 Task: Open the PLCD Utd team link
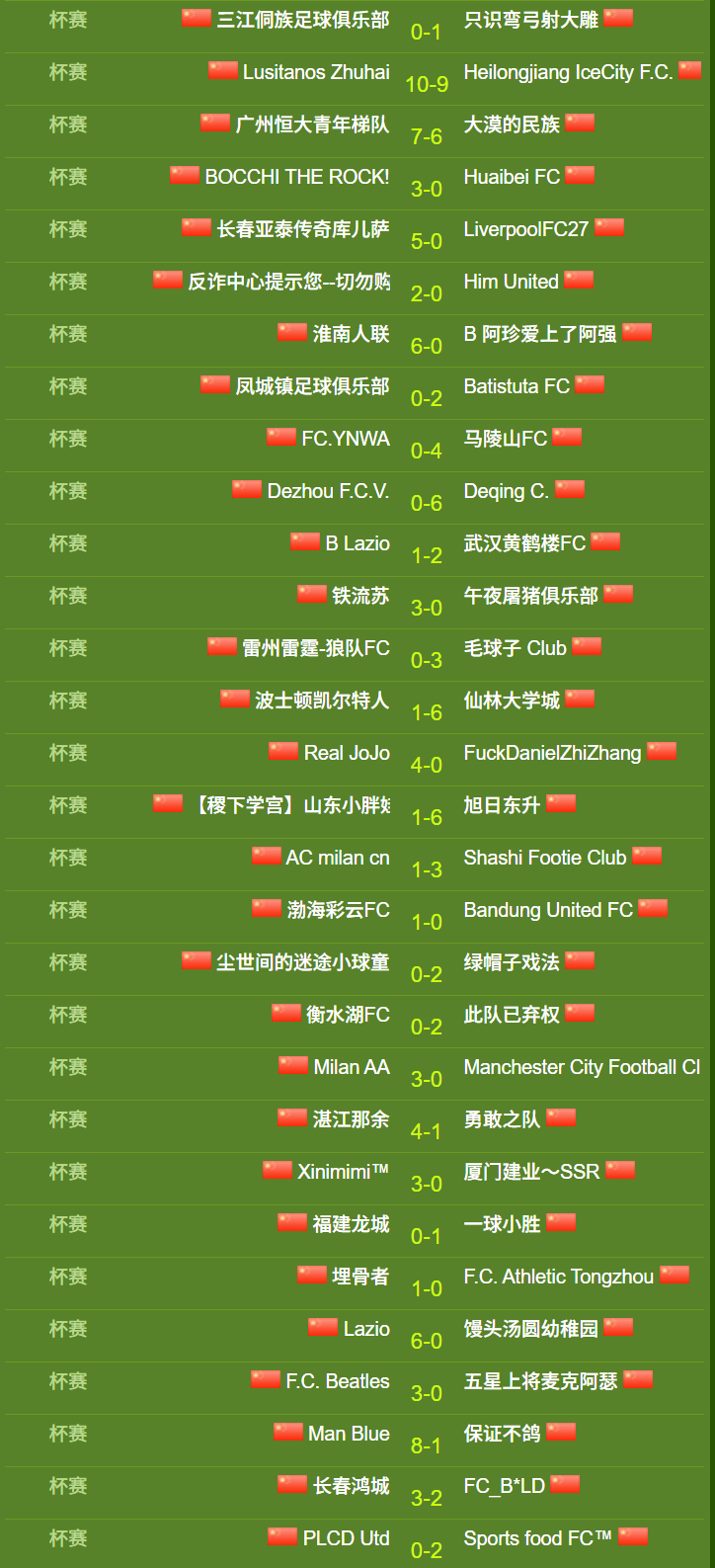(347, 1538)
